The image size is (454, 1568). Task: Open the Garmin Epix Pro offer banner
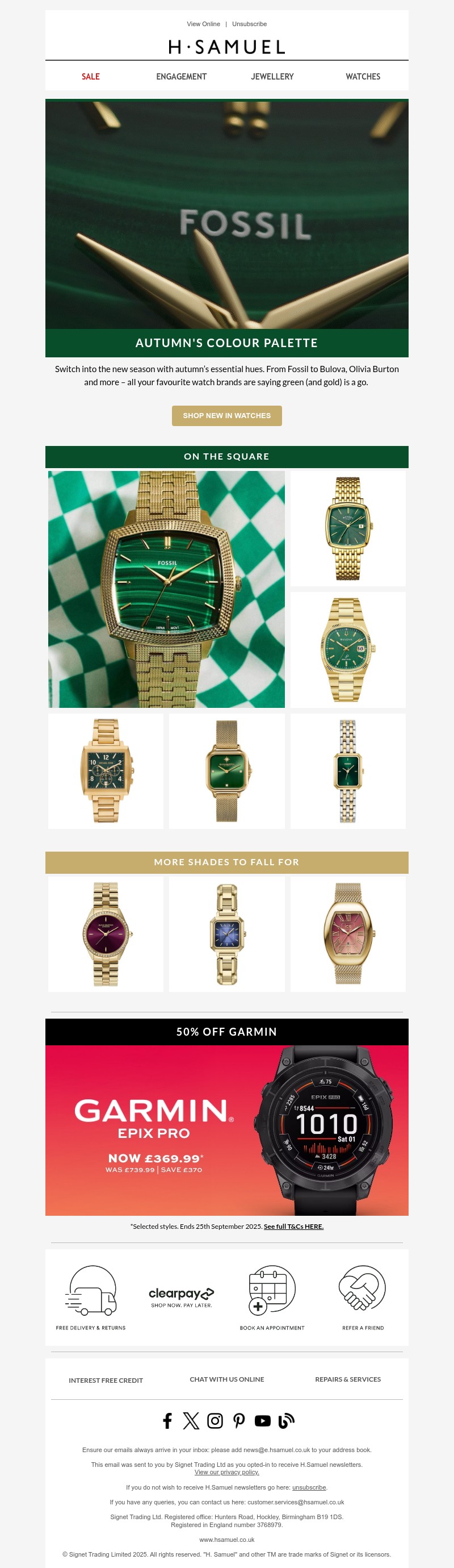(x=226, y=1130)
